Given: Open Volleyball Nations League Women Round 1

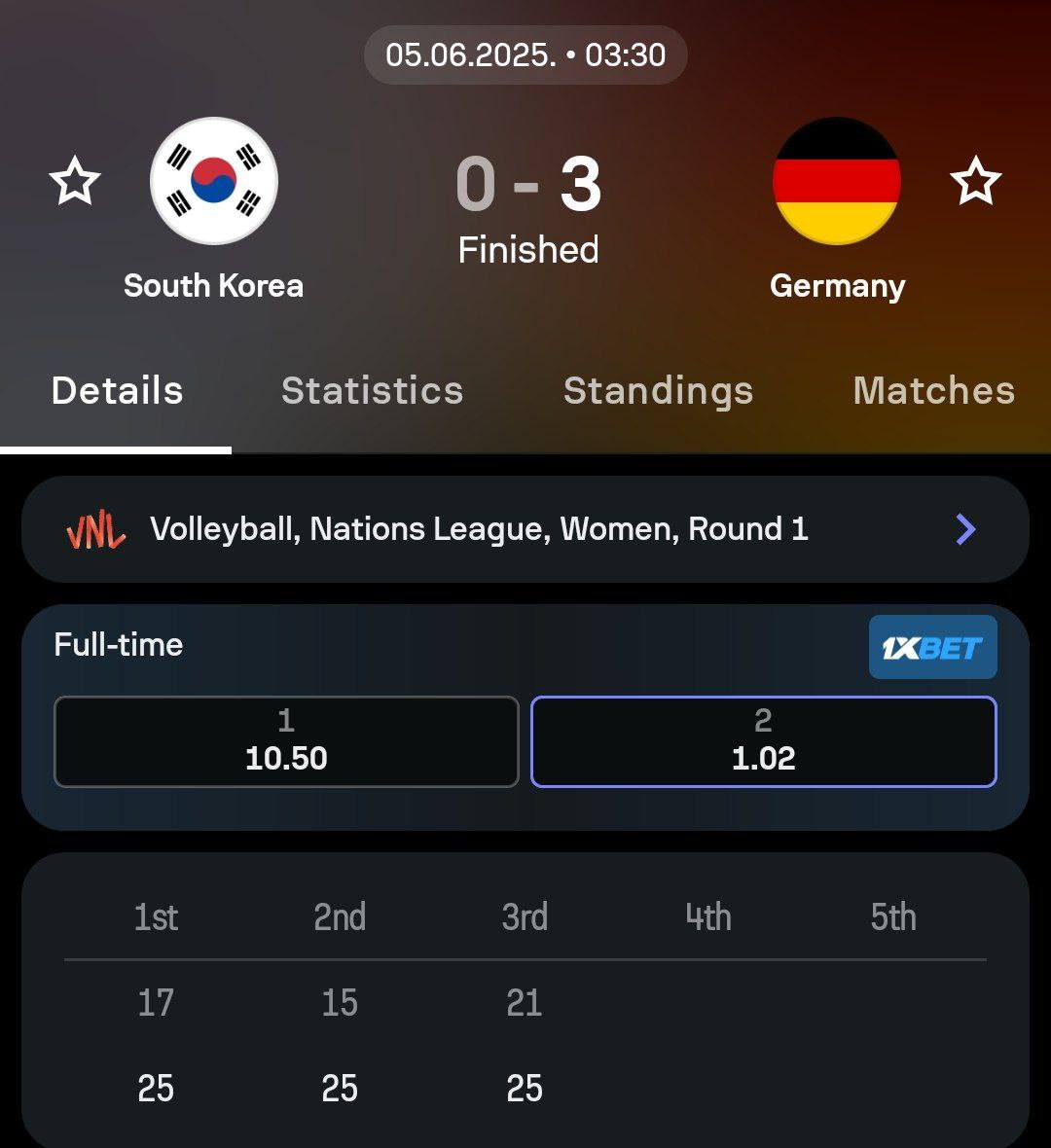Looking at the screenshot, I should [x=525, y=529].
